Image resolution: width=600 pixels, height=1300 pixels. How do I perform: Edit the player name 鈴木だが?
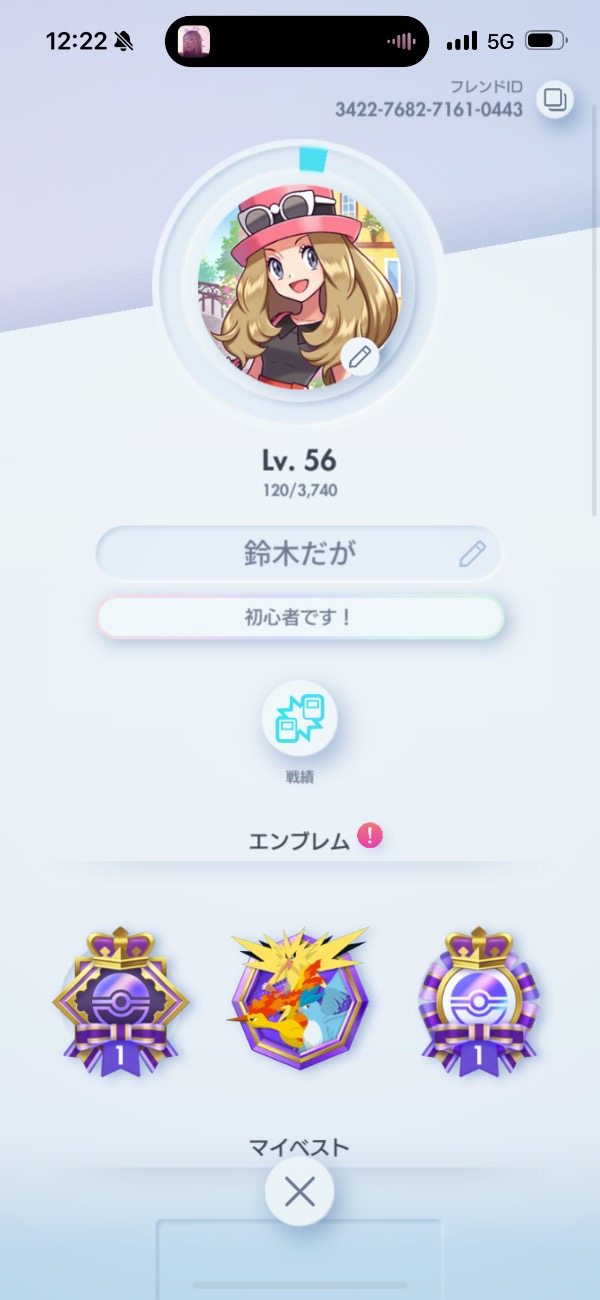click(x=472, y=554)
